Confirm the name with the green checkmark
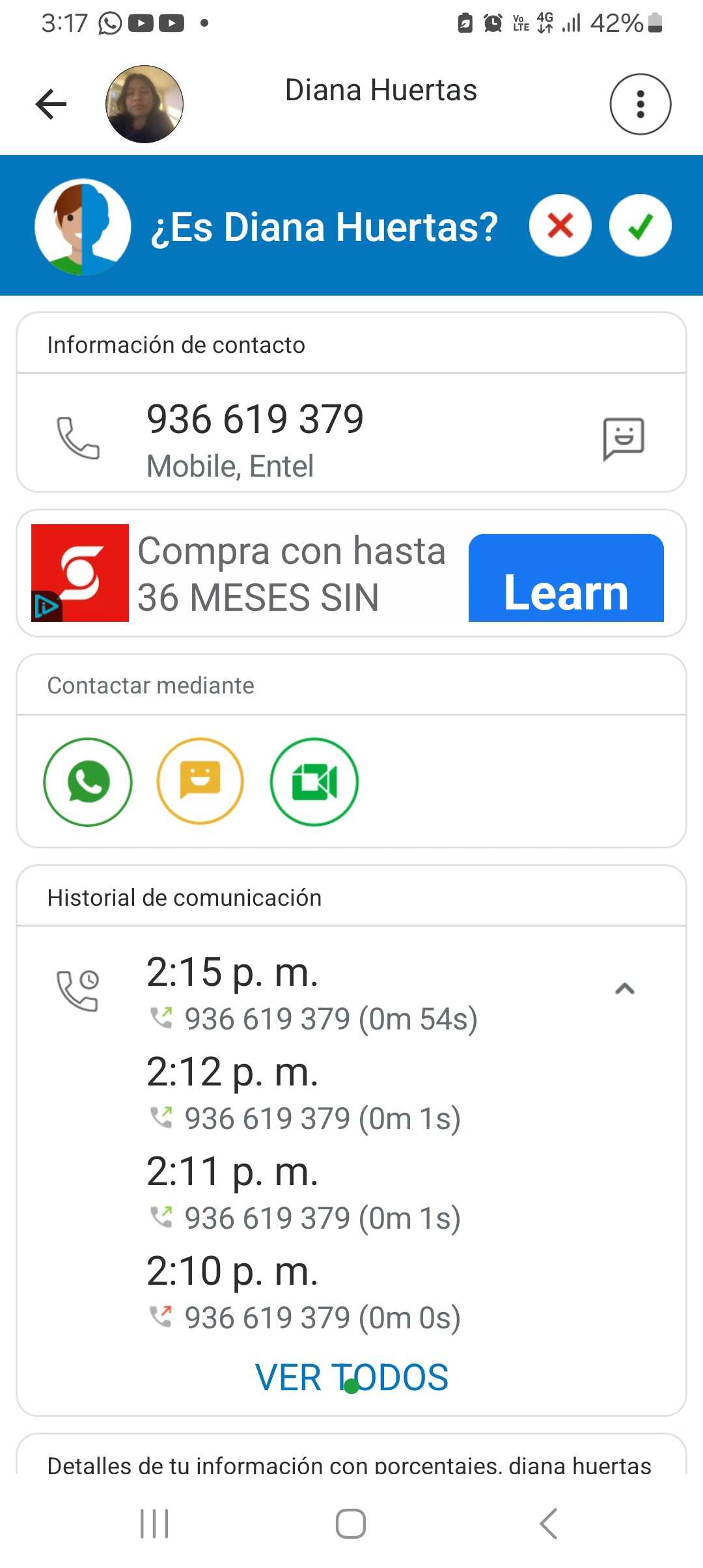This screenshot has height=1568, width=703. (640, 226)
